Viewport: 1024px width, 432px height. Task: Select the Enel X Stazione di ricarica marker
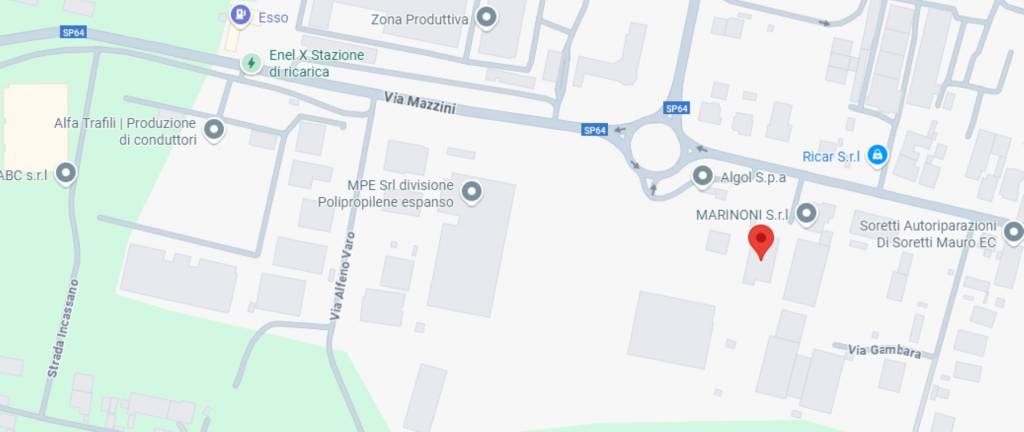[x=251, y=63]
